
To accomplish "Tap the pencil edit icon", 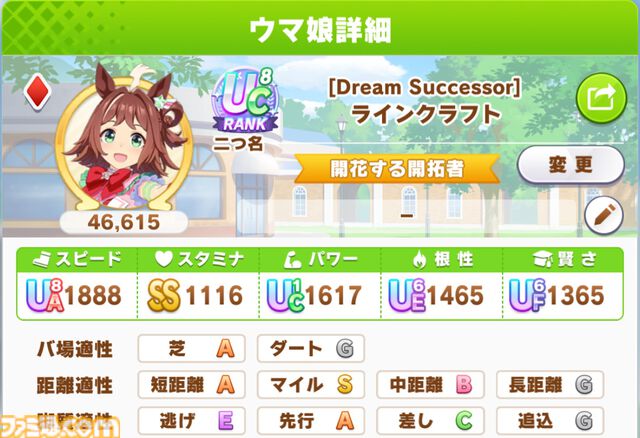I will pyautogui.click(x=603, y=213).
